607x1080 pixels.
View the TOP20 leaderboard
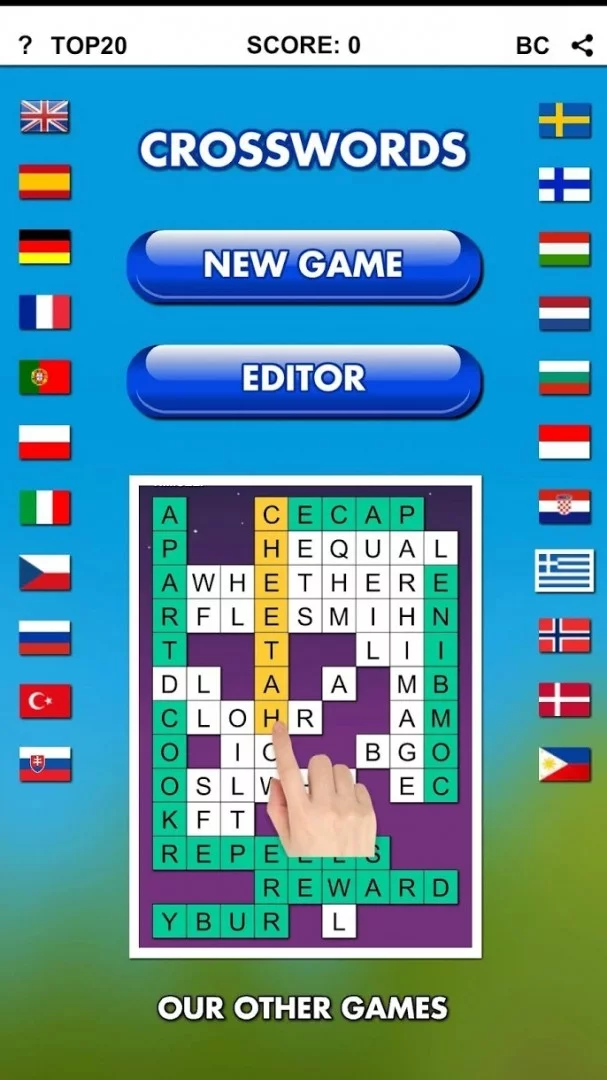click(89, 45)
